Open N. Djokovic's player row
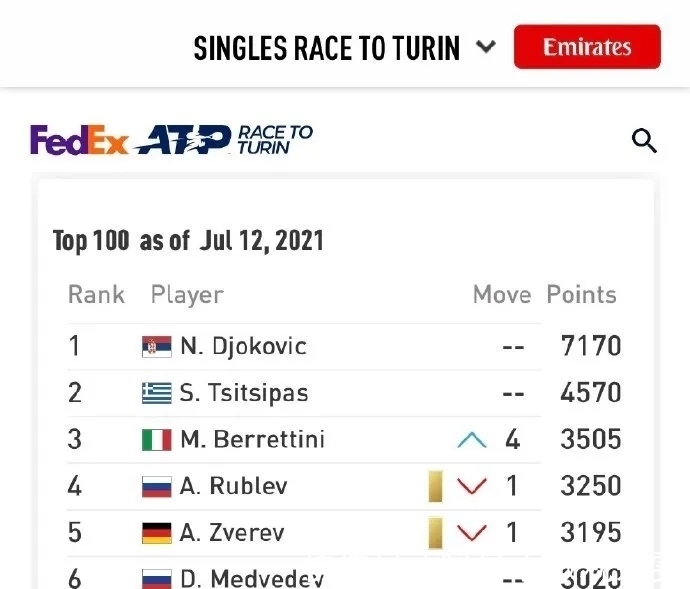The image size is (690, 589). 244,346
